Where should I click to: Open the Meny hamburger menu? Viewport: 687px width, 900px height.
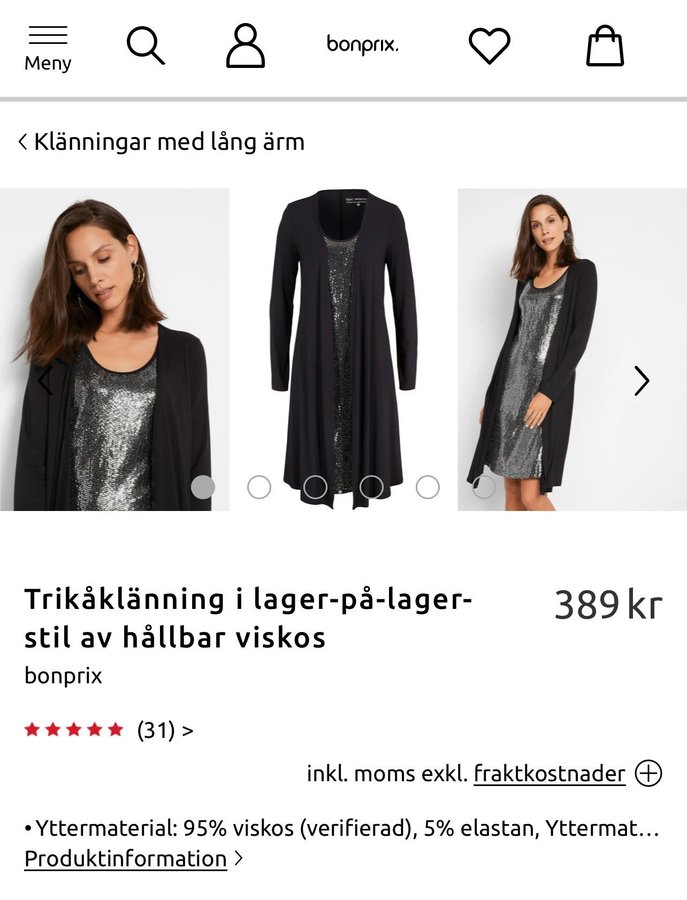(48, 47)
